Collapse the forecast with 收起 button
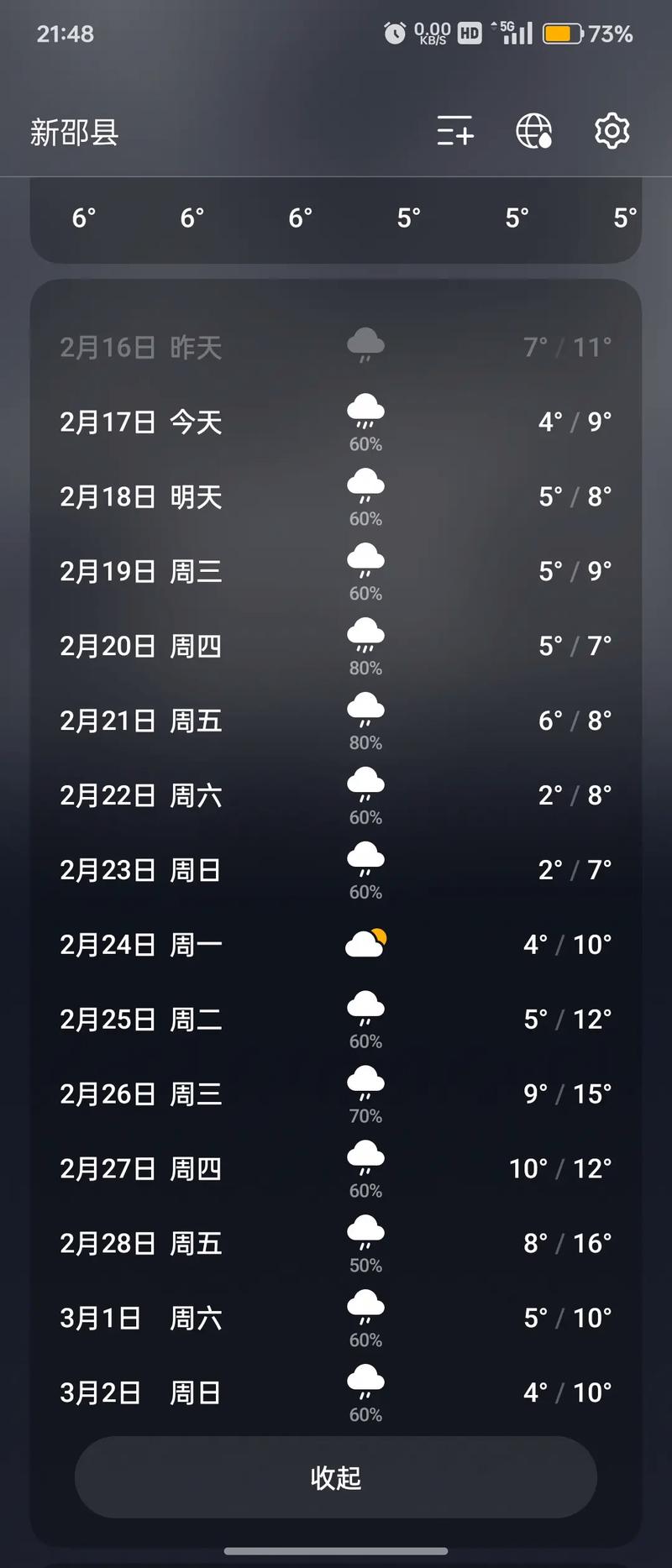 point(336,1477)
